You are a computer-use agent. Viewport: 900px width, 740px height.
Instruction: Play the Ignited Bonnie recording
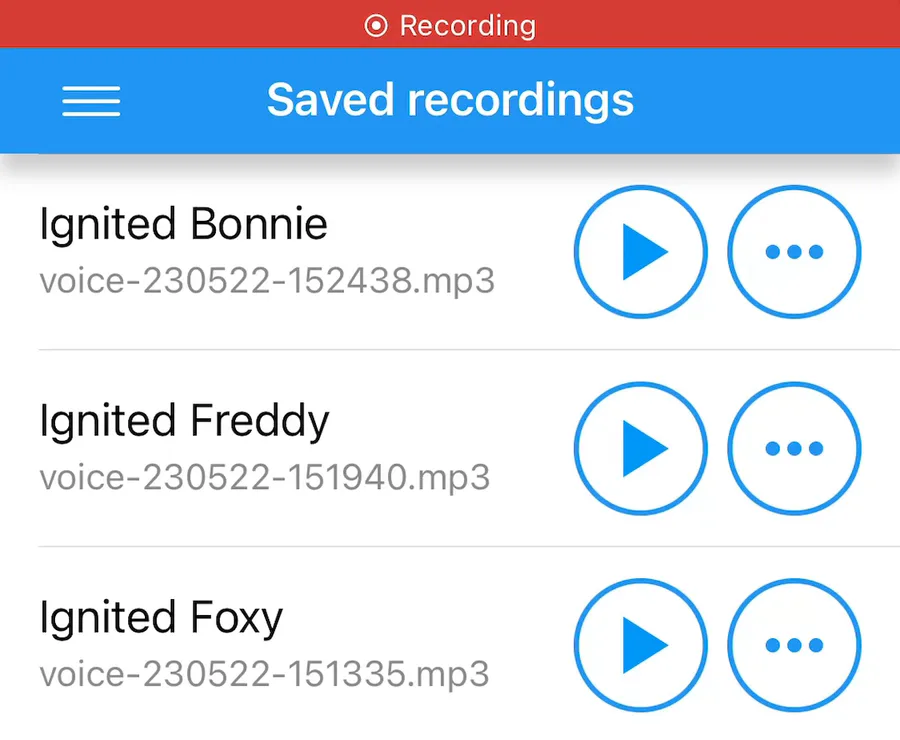641,252
